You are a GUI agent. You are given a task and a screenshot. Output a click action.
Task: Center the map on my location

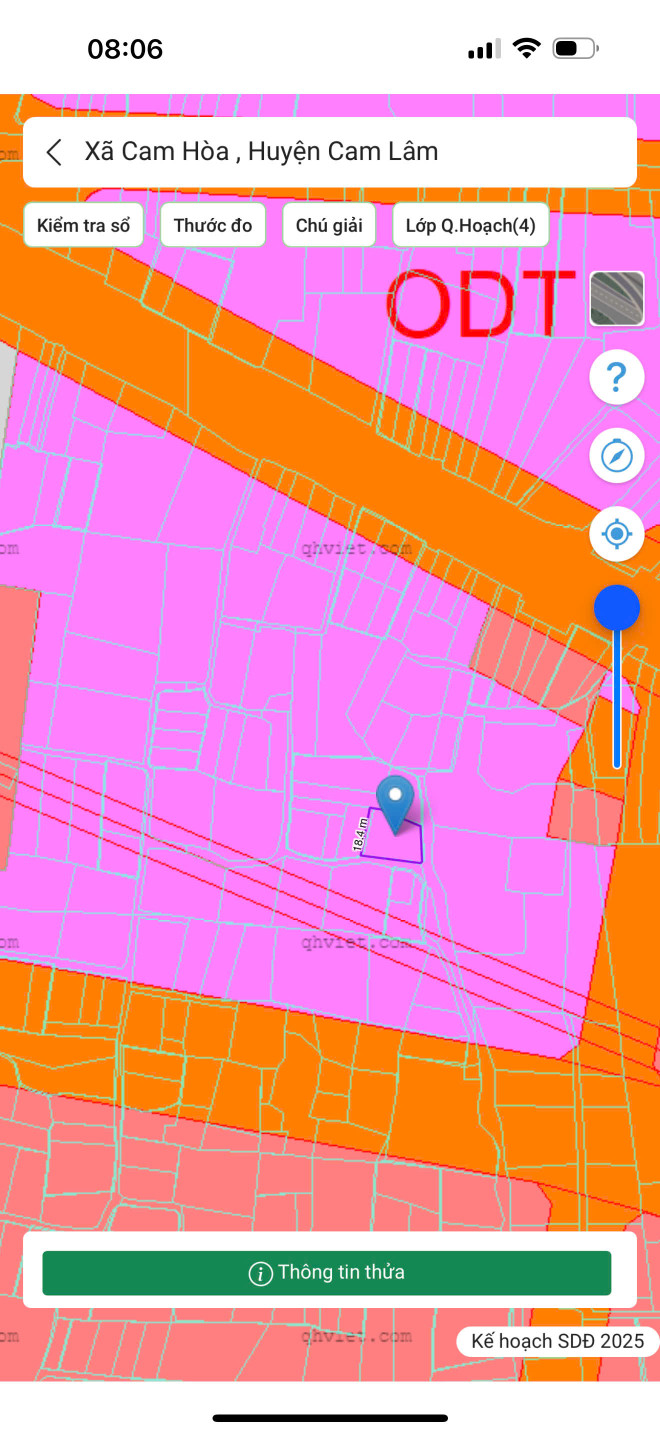pos(617,534)
